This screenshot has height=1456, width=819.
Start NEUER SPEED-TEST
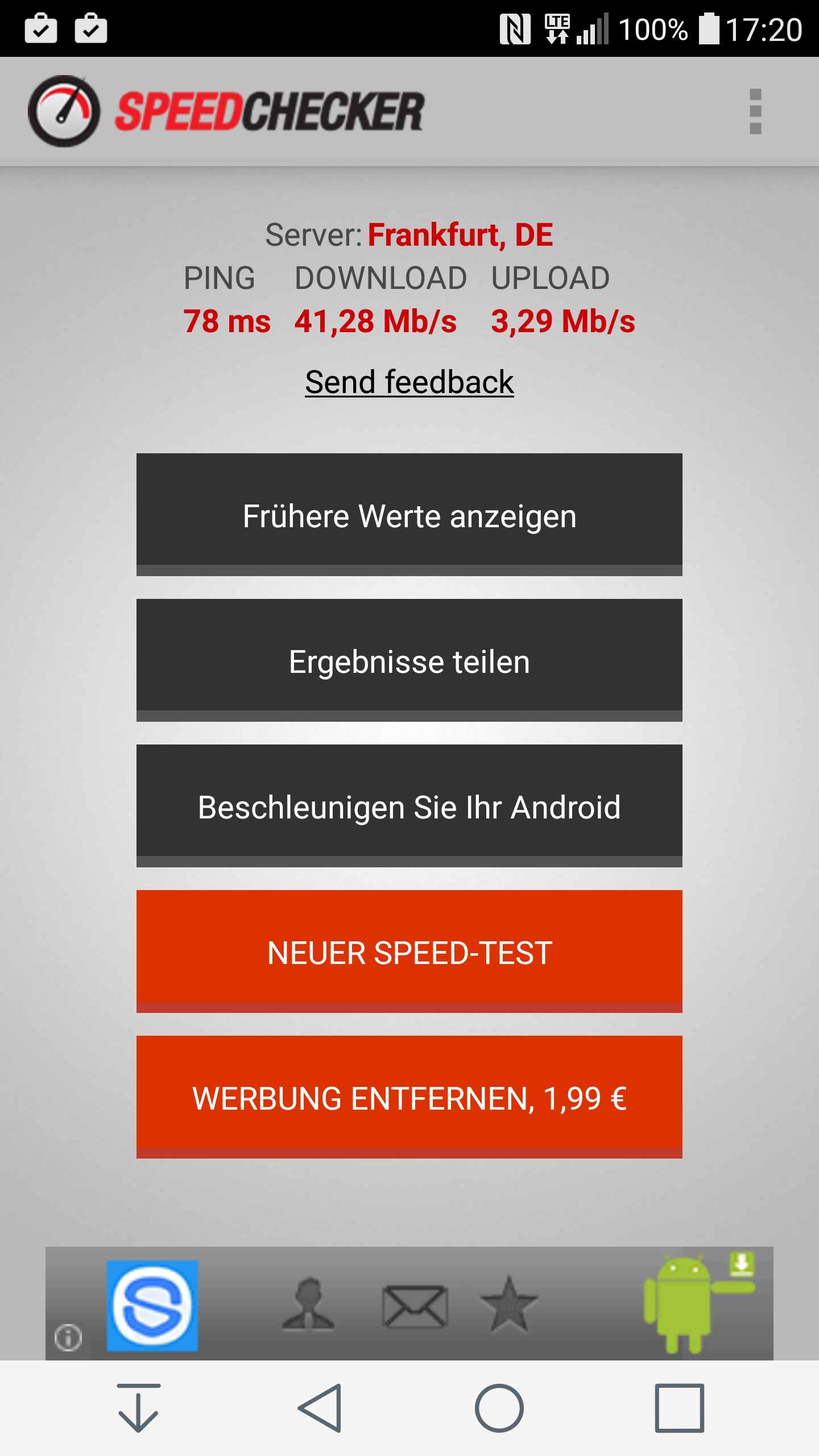point(409,952)
